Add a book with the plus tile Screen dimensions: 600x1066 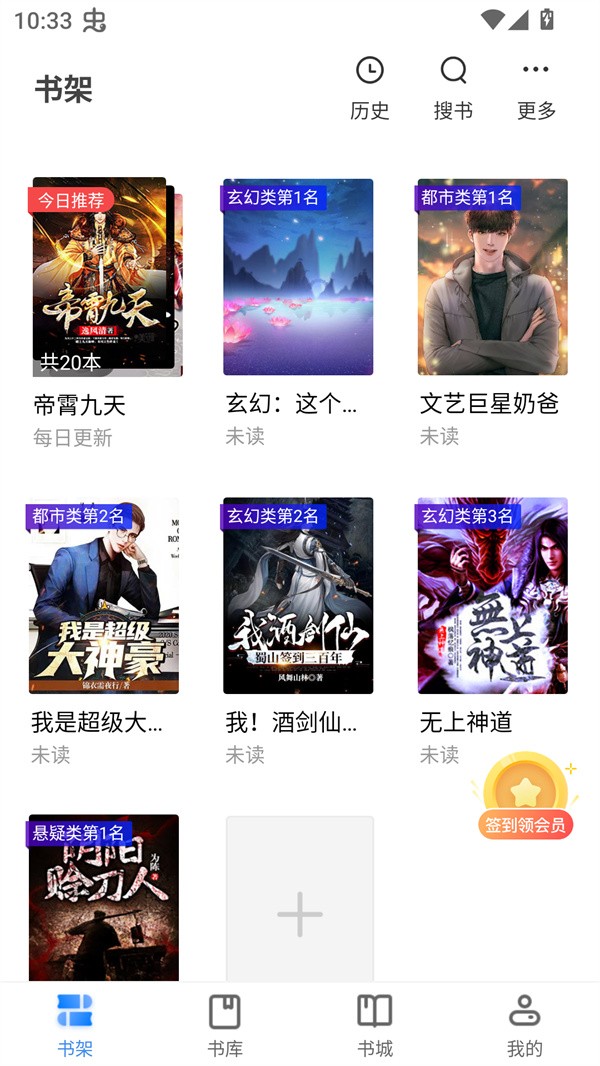click(x=299, y=899)
